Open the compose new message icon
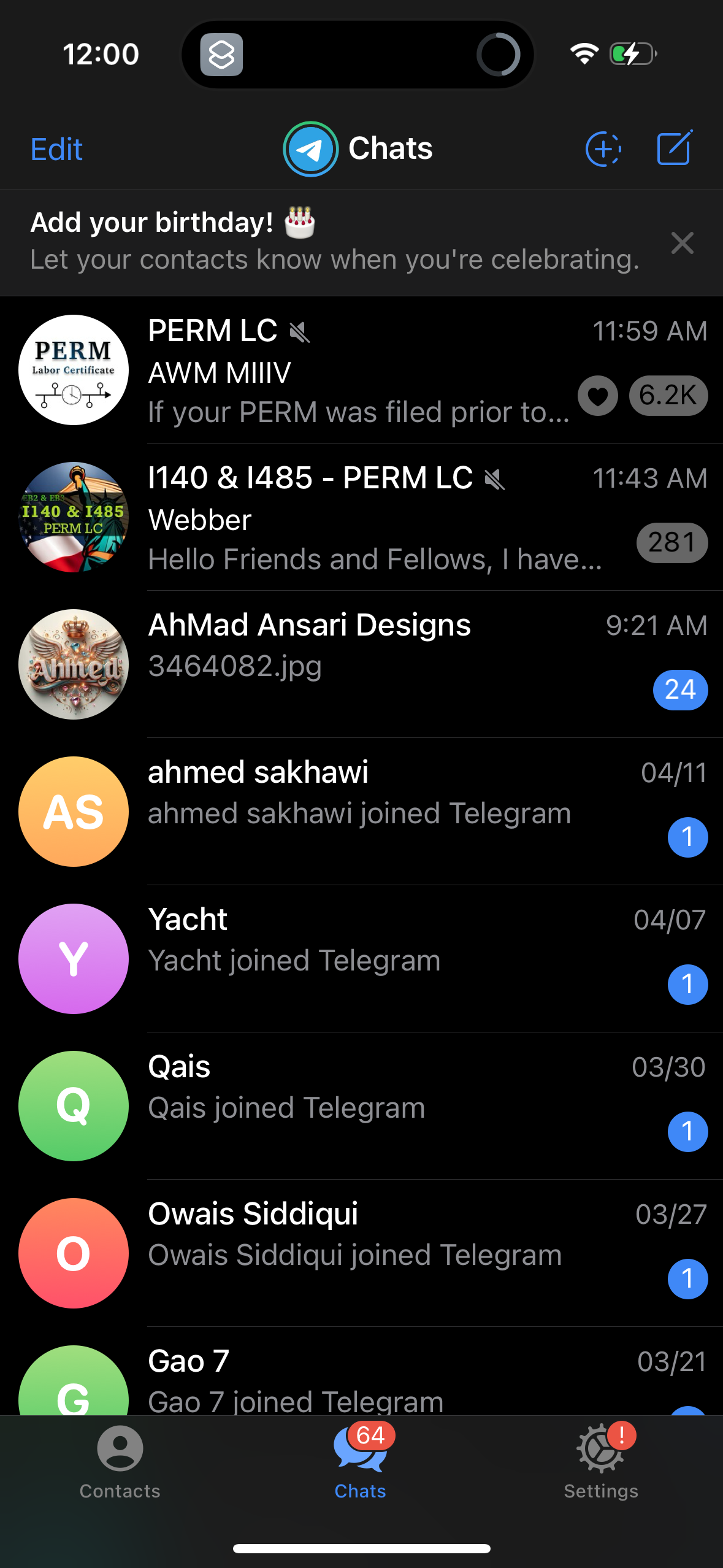The height and width of the screenshot is (1568, 723). tap(673, 147)
